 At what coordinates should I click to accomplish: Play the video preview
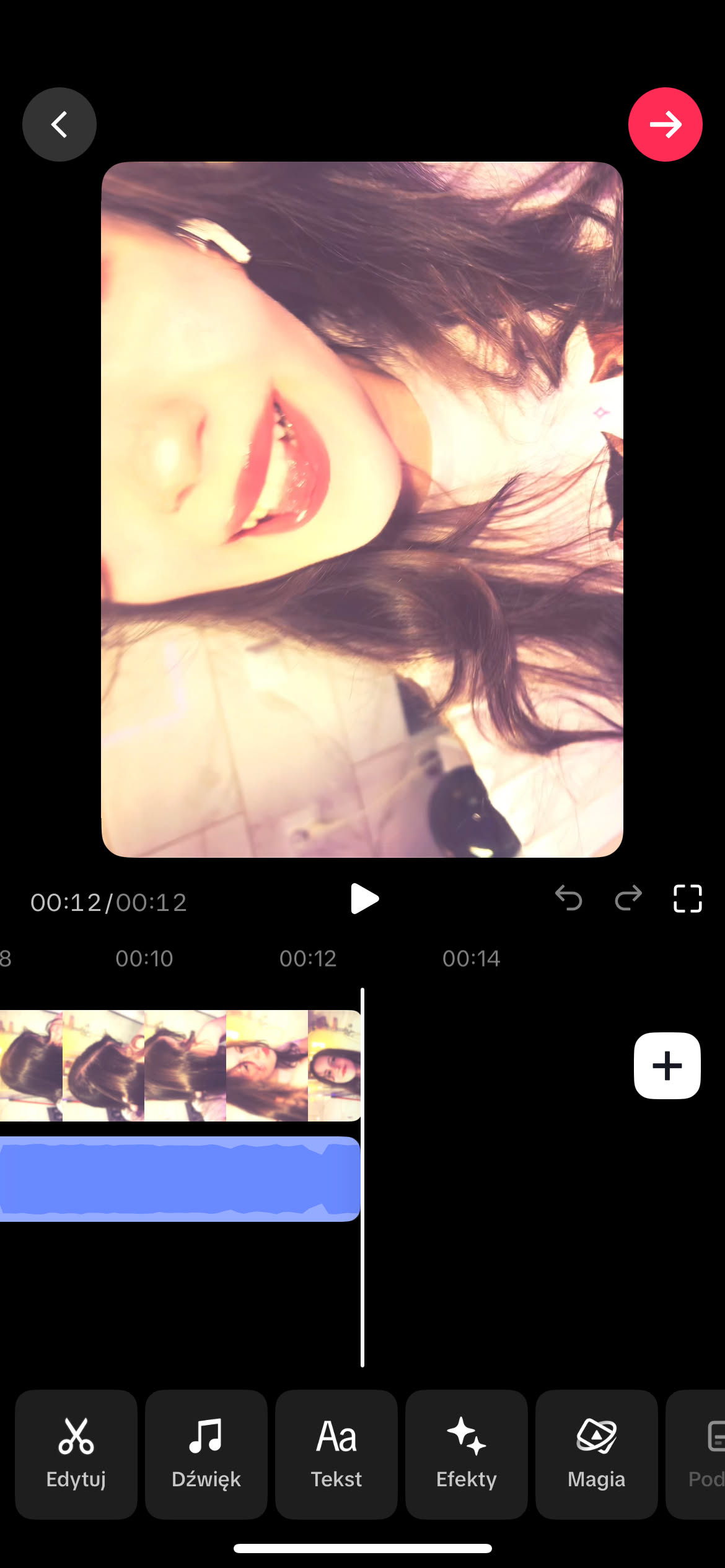tap(364, 899)
